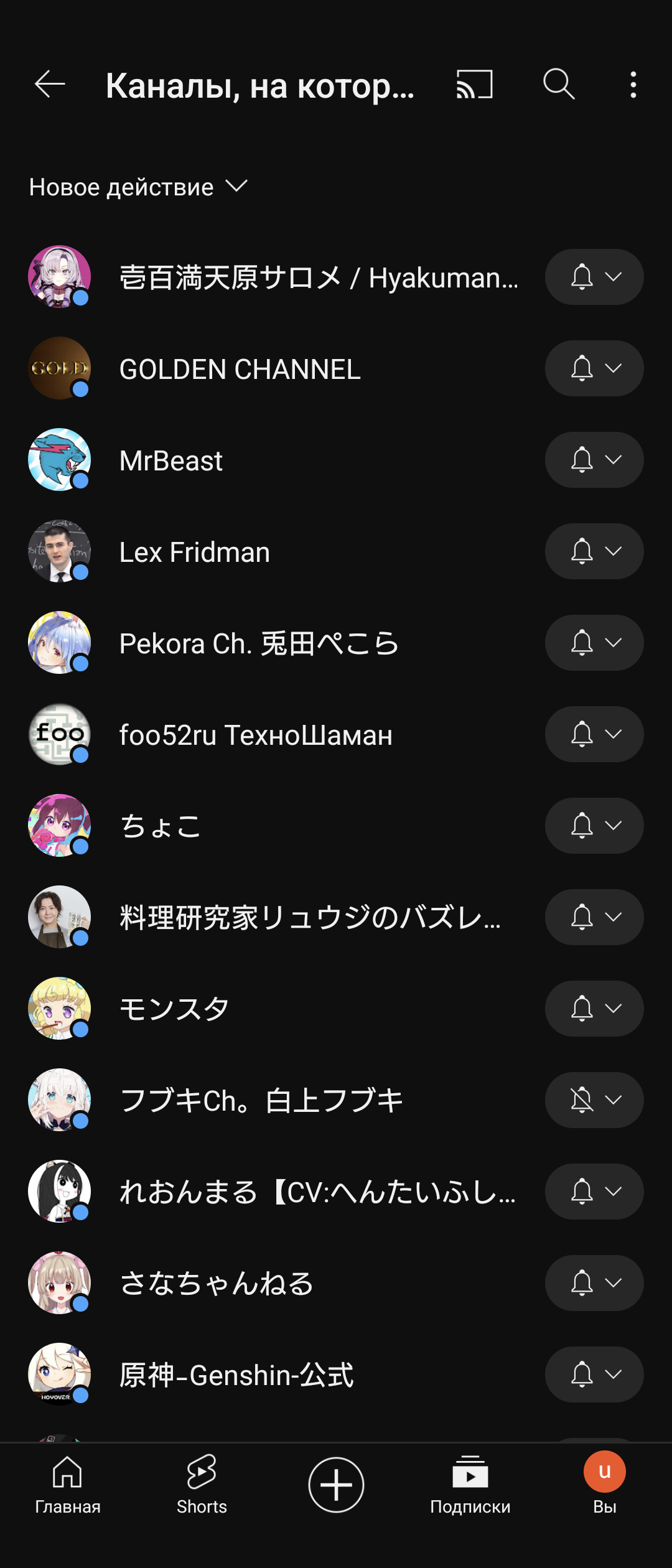
Task: Open the 原神-Genshin-公式 channel
Action: [x=236, y=1375]
